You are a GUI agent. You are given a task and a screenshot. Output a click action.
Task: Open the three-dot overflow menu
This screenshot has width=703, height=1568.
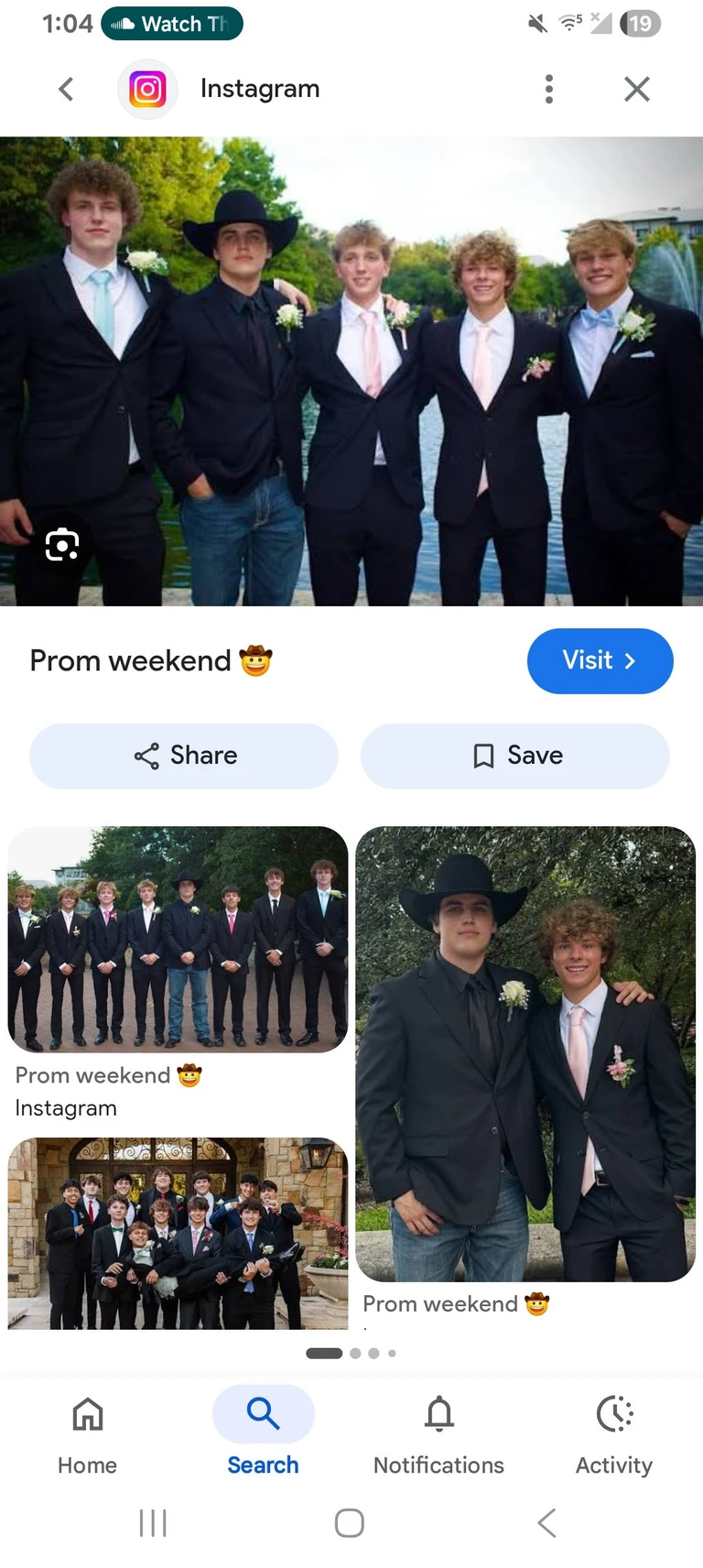tap(549, 89)
